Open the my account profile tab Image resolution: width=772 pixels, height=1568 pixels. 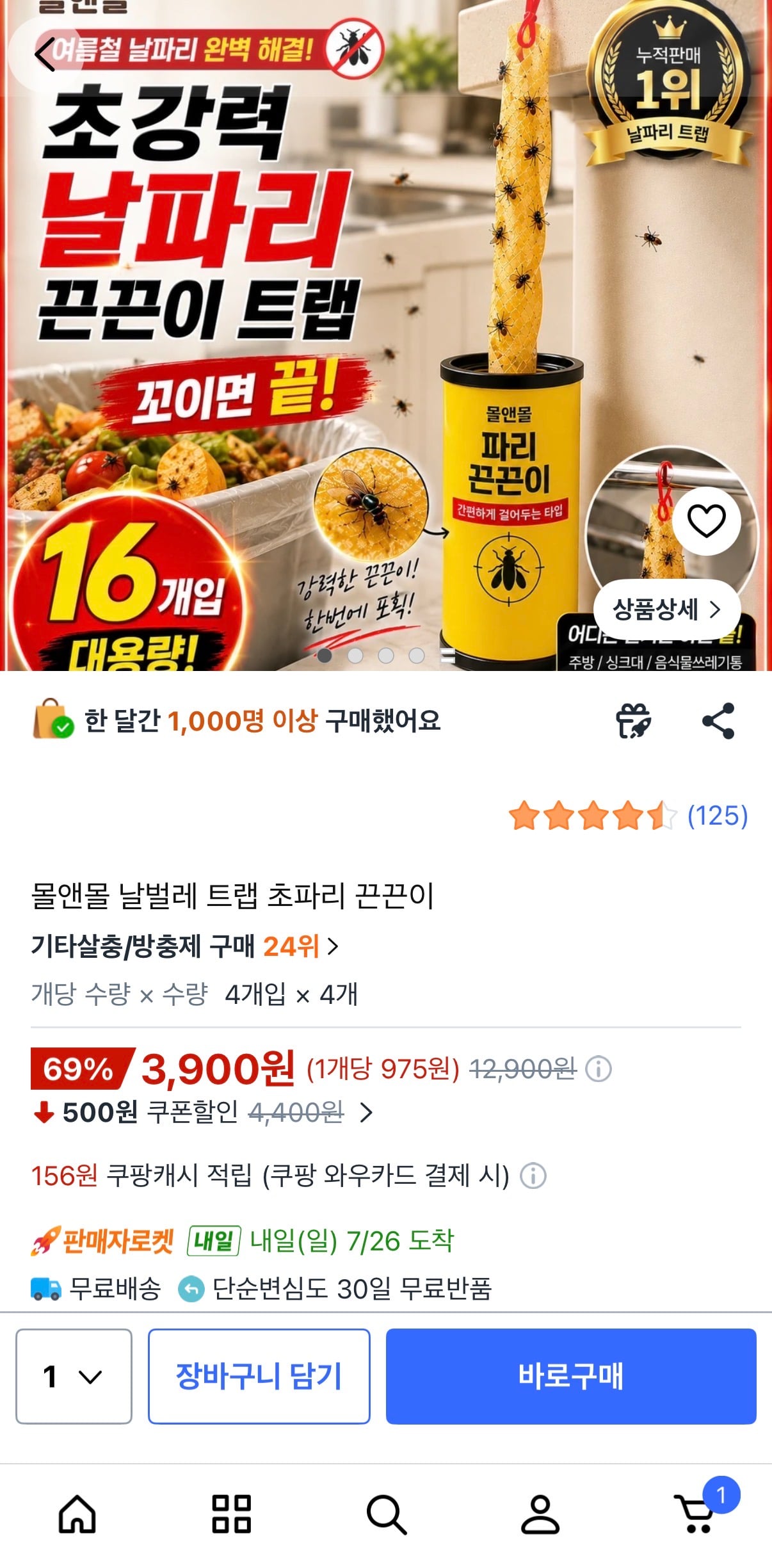click(540, 1514)
